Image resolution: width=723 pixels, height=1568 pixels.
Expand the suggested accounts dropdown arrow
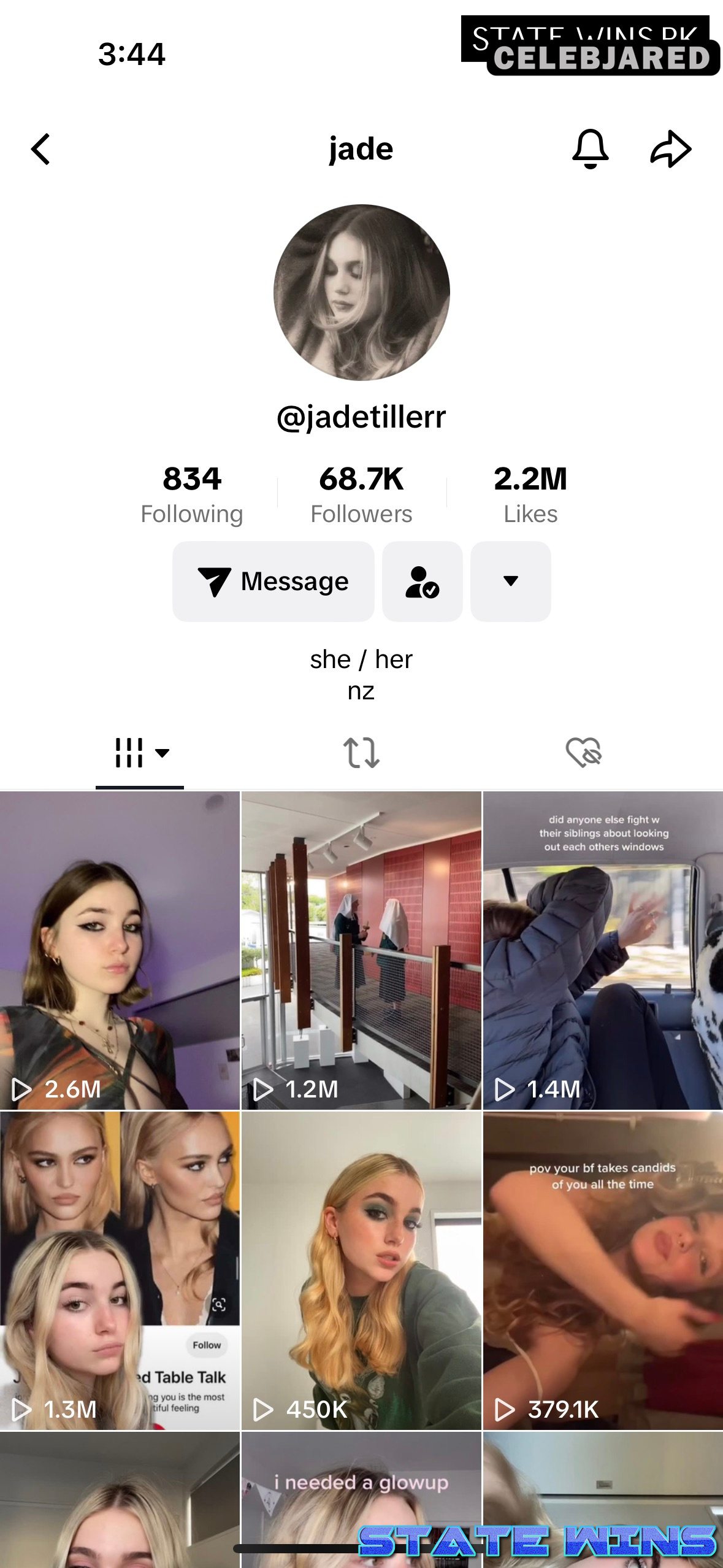click(x=510, y=581)
